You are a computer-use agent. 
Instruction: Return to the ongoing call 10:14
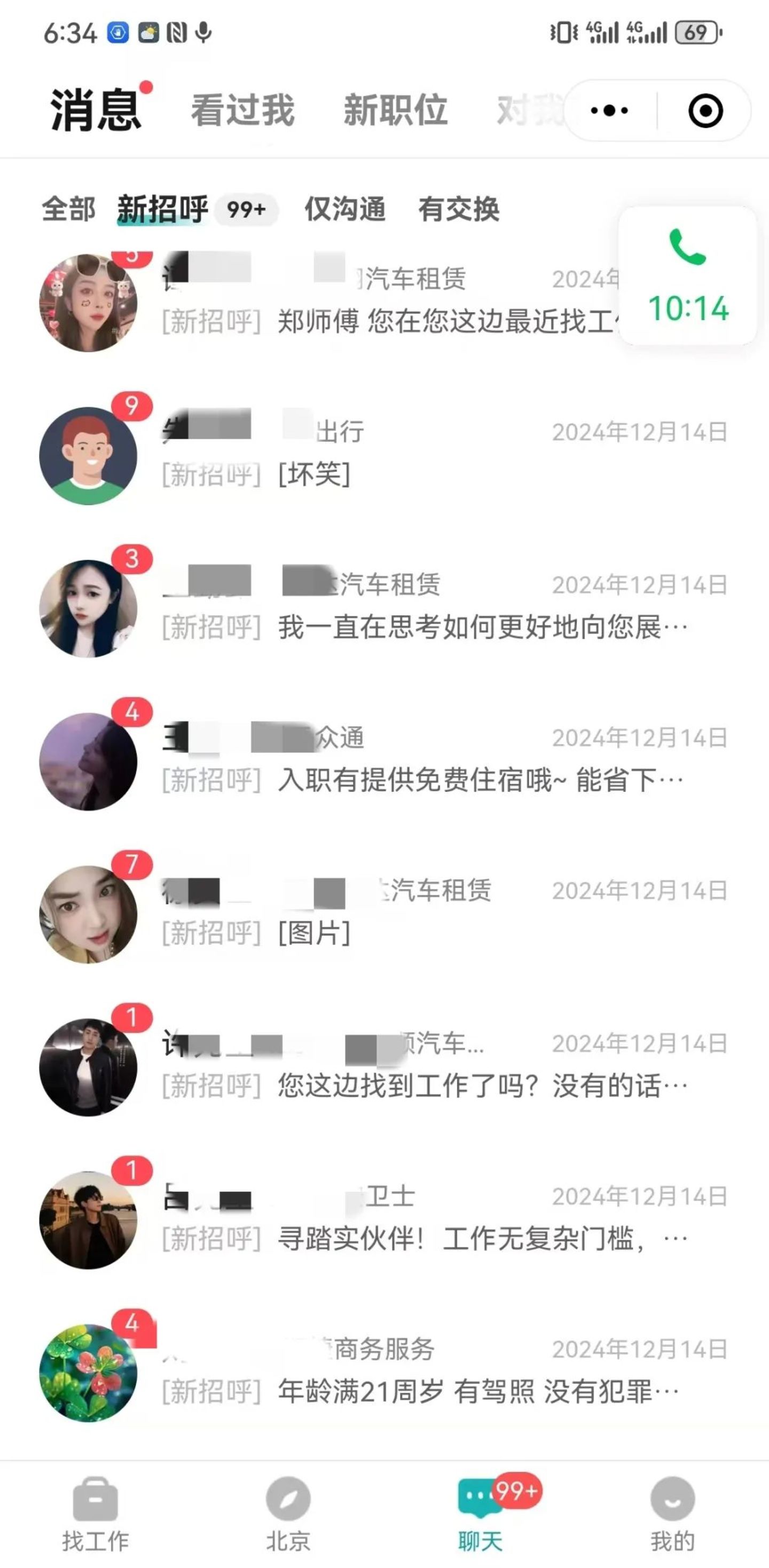tap(687, 276)
